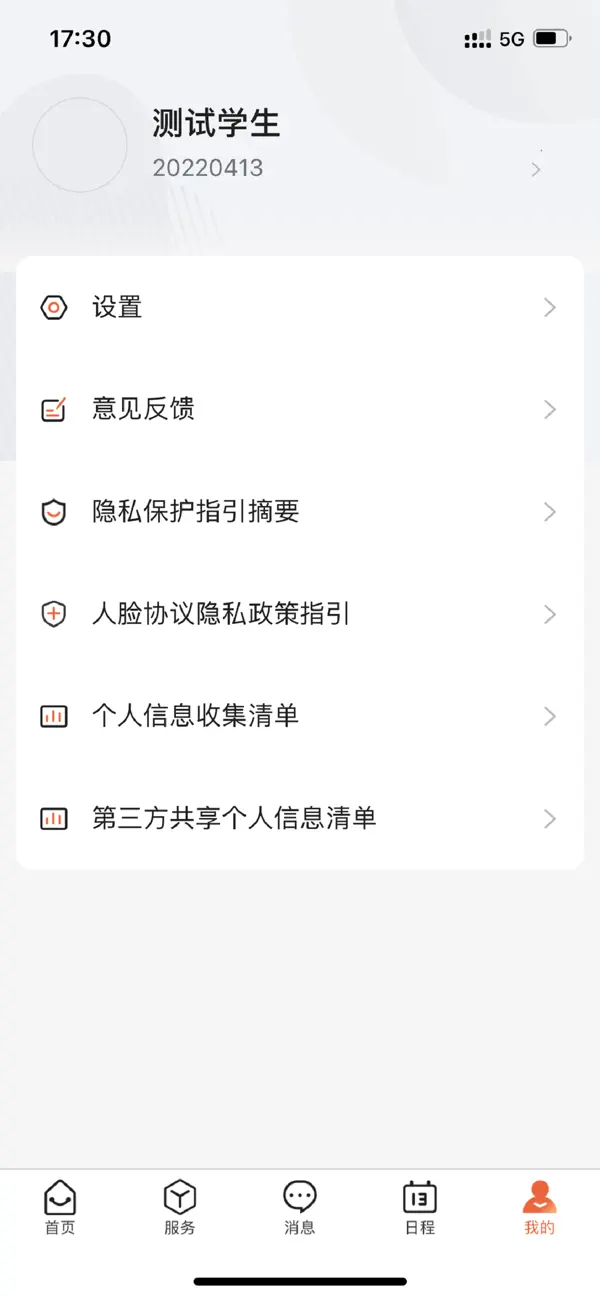Open 第三方共享个人信息清单
This screenshot has width=600, height=1298.
click(300, 818)
